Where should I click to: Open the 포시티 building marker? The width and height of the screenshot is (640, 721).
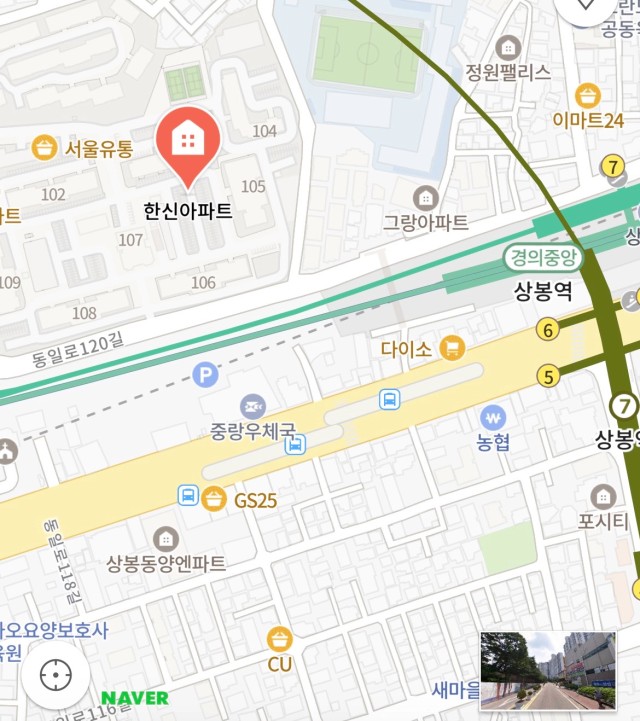point(603,496)
